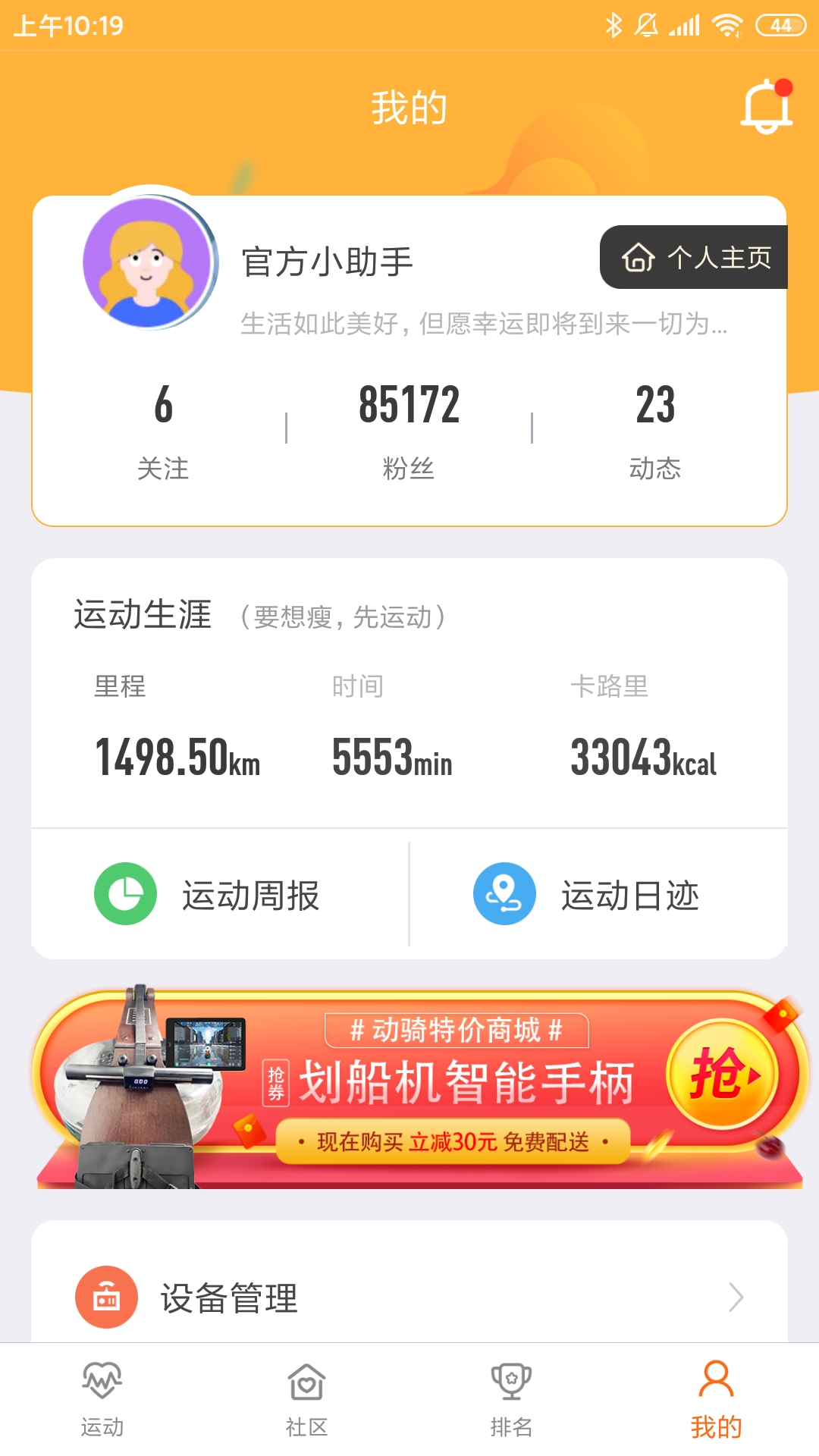The height and width of the screenshot is (1456, 819).
Task: Switch to the 排名 tab
Action: click(512, 1400)
